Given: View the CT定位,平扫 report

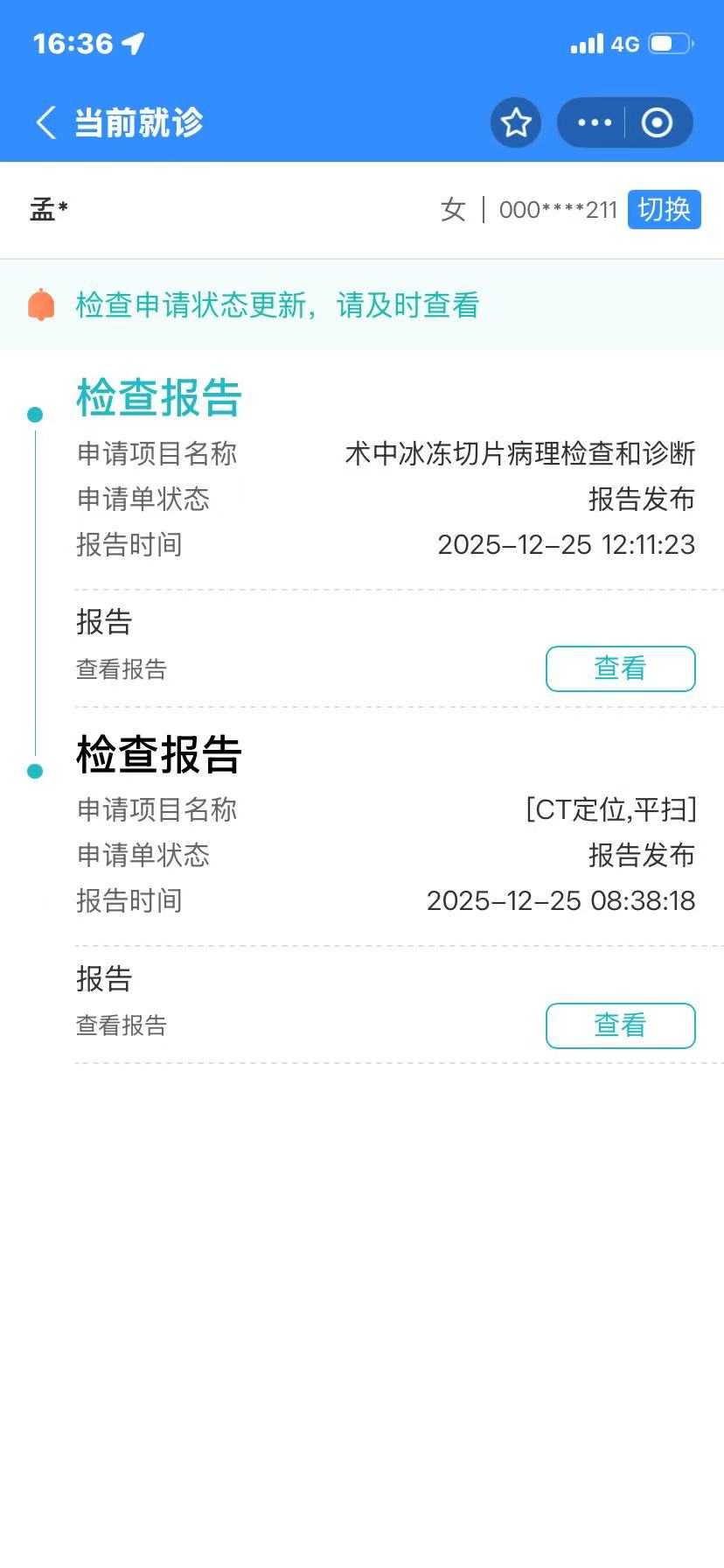Looking at the screenshot, I should coord(620,1025).
